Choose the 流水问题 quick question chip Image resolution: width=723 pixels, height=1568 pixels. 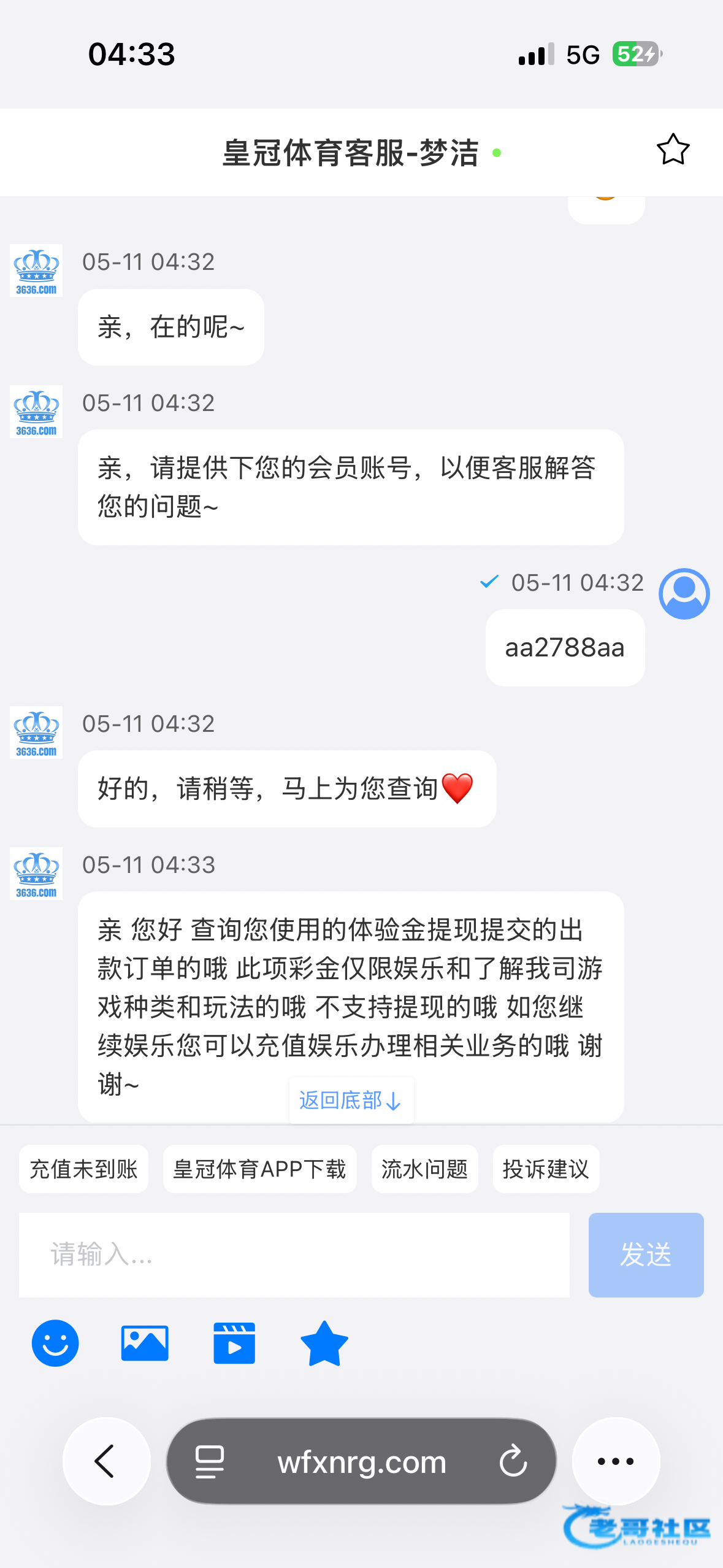pos(424,1169)
